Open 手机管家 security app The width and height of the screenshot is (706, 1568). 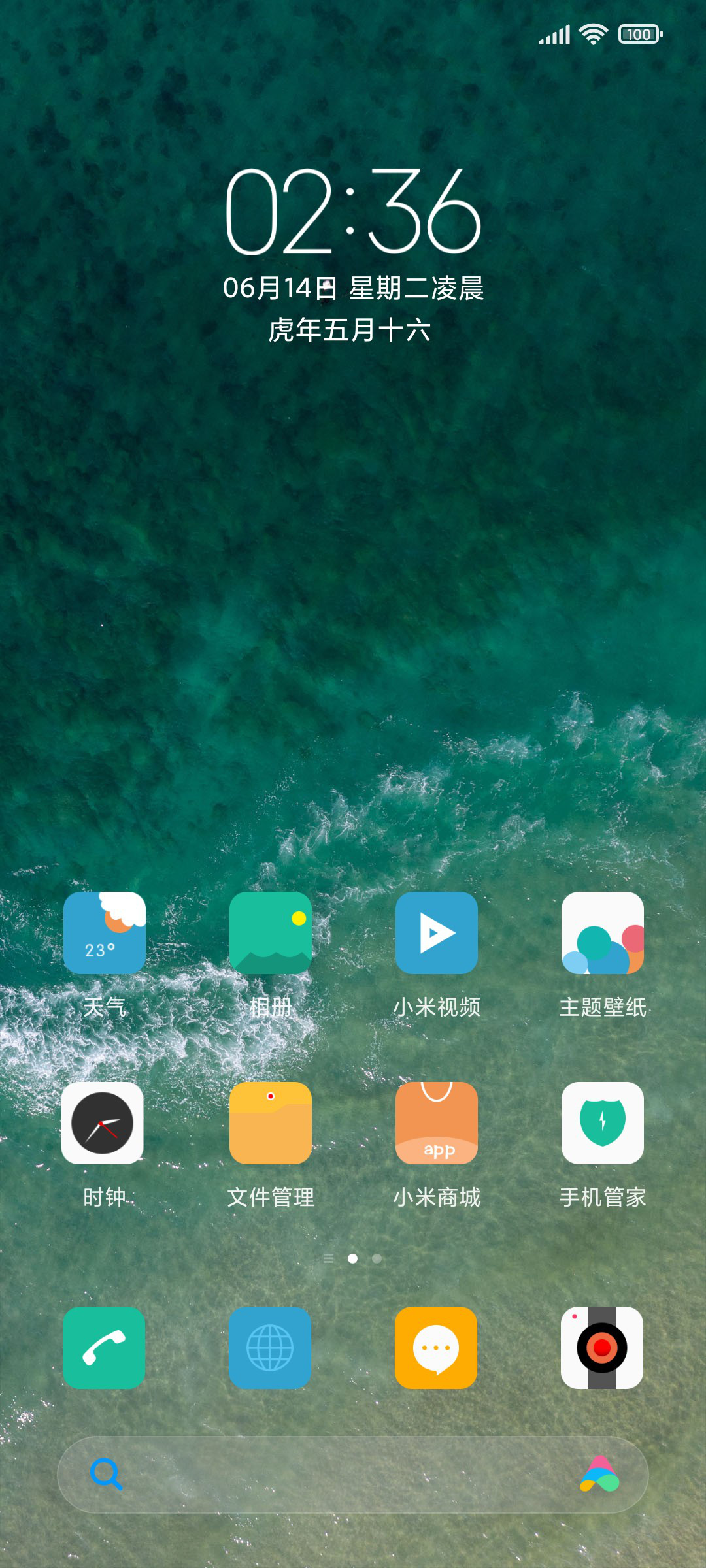(603, 1122)
